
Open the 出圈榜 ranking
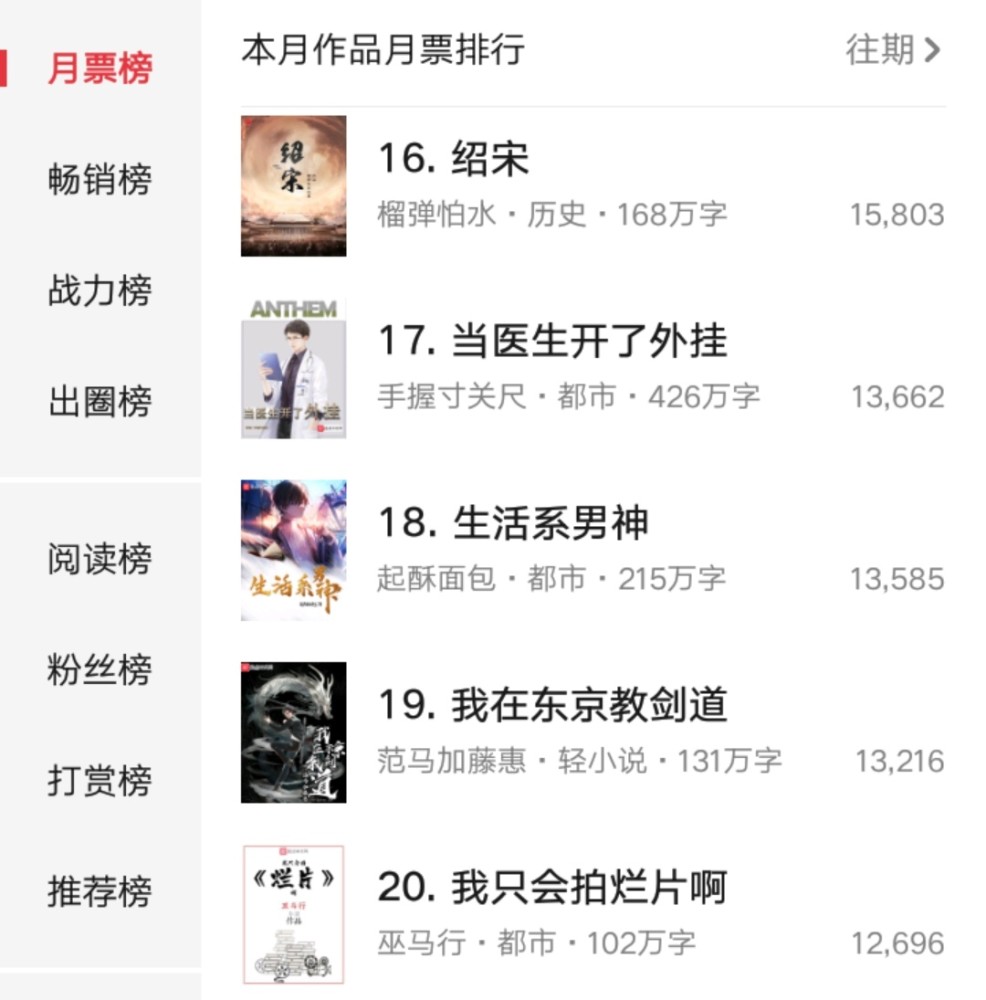pos(99,402)
